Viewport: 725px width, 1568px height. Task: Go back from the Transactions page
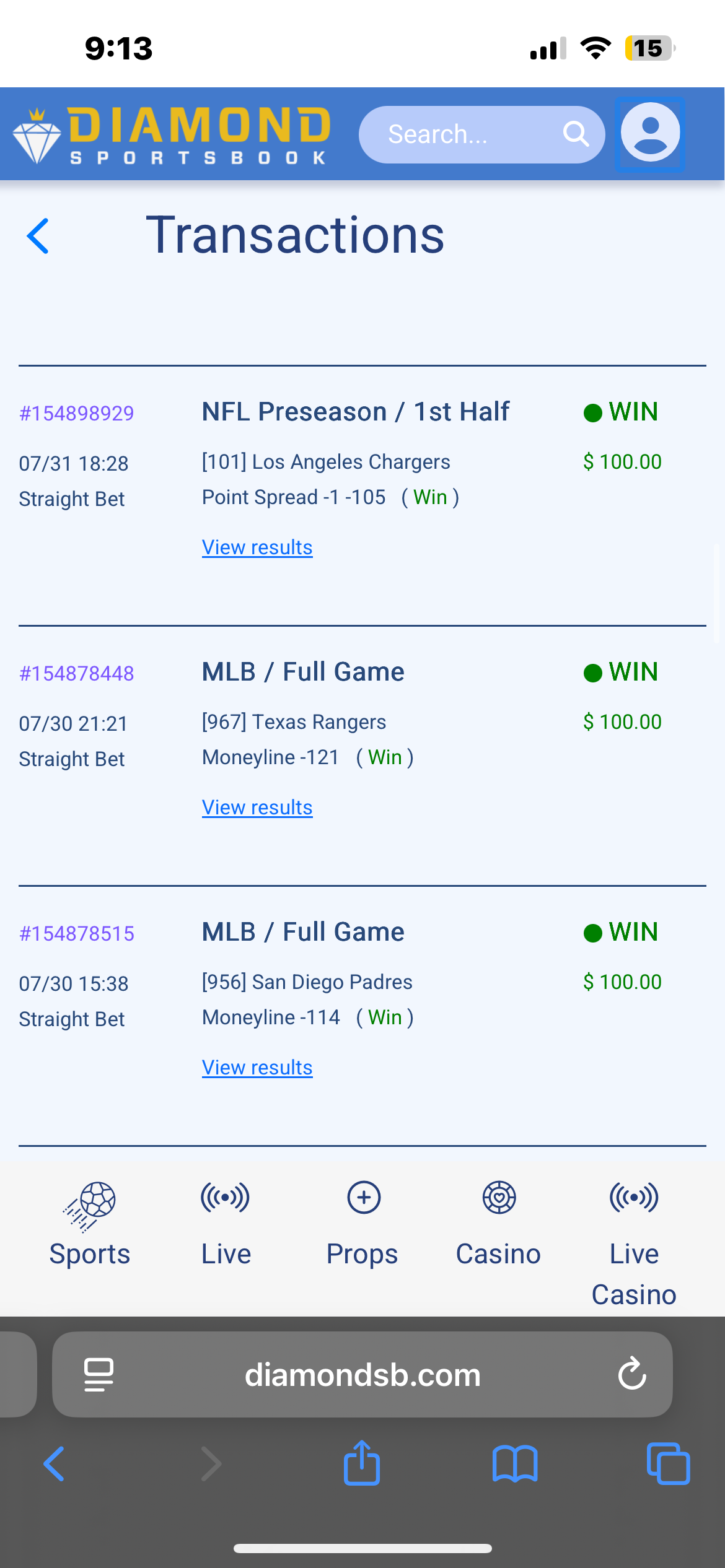pos(38,236)
